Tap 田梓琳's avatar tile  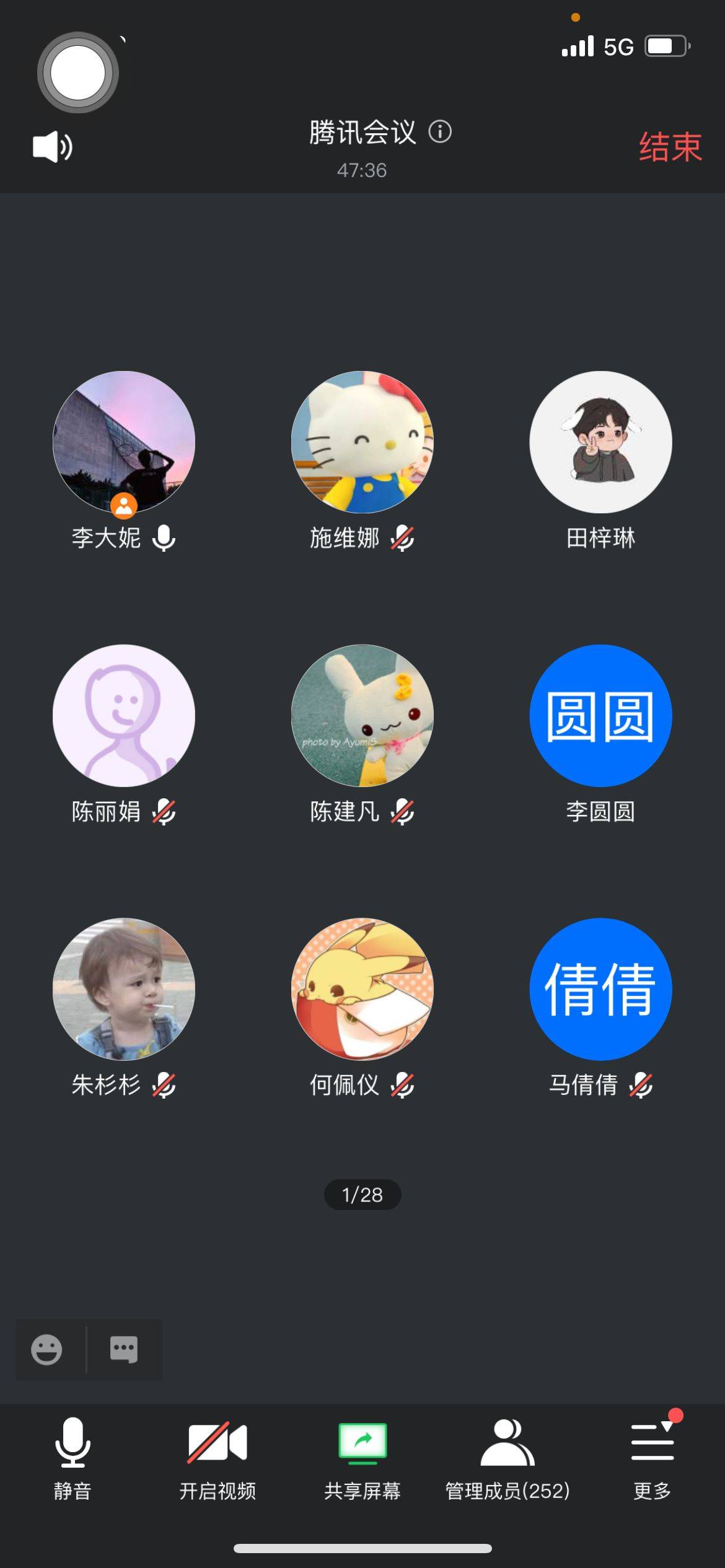click(600, 442)
